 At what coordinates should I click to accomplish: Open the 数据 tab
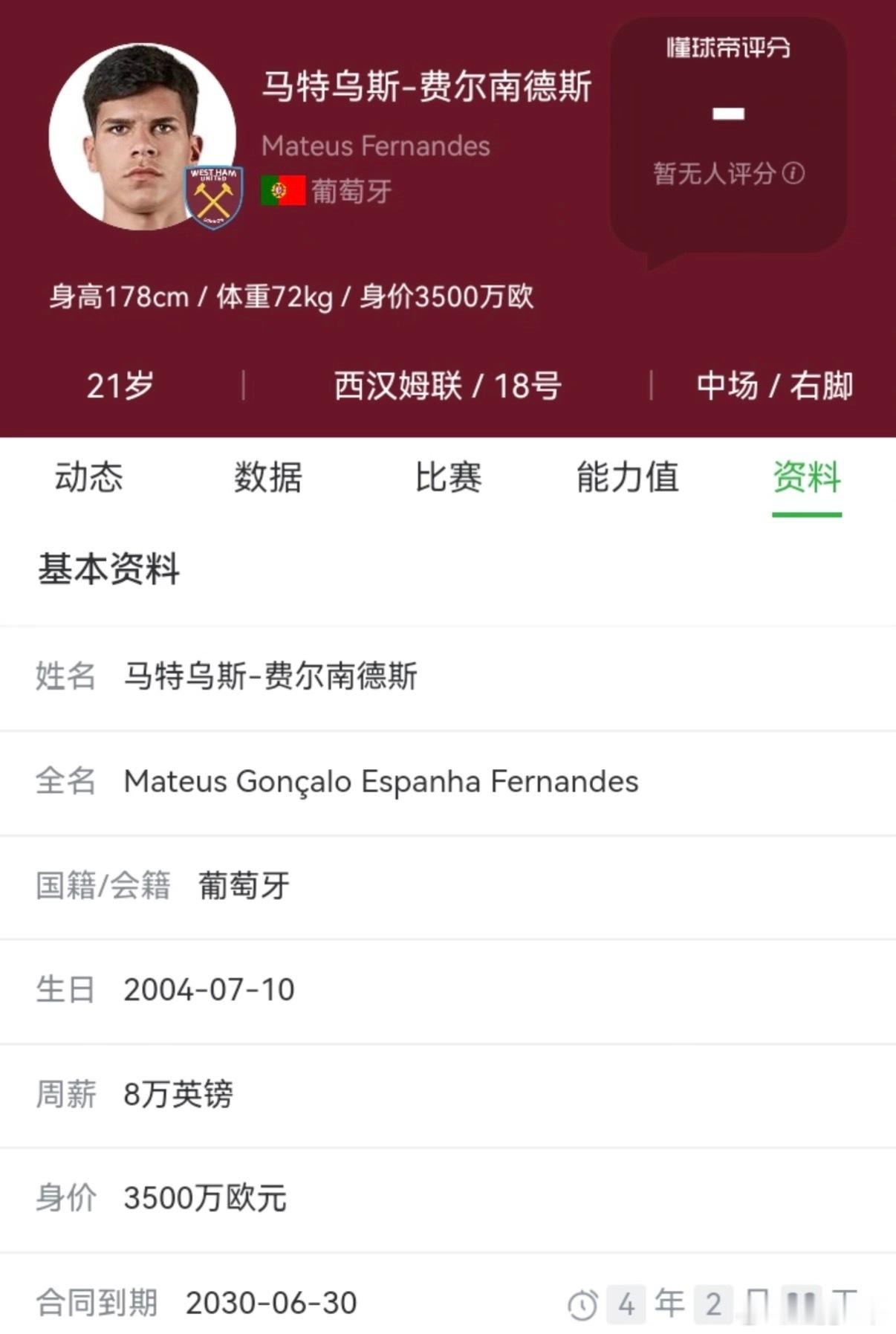tap(267, 479)
